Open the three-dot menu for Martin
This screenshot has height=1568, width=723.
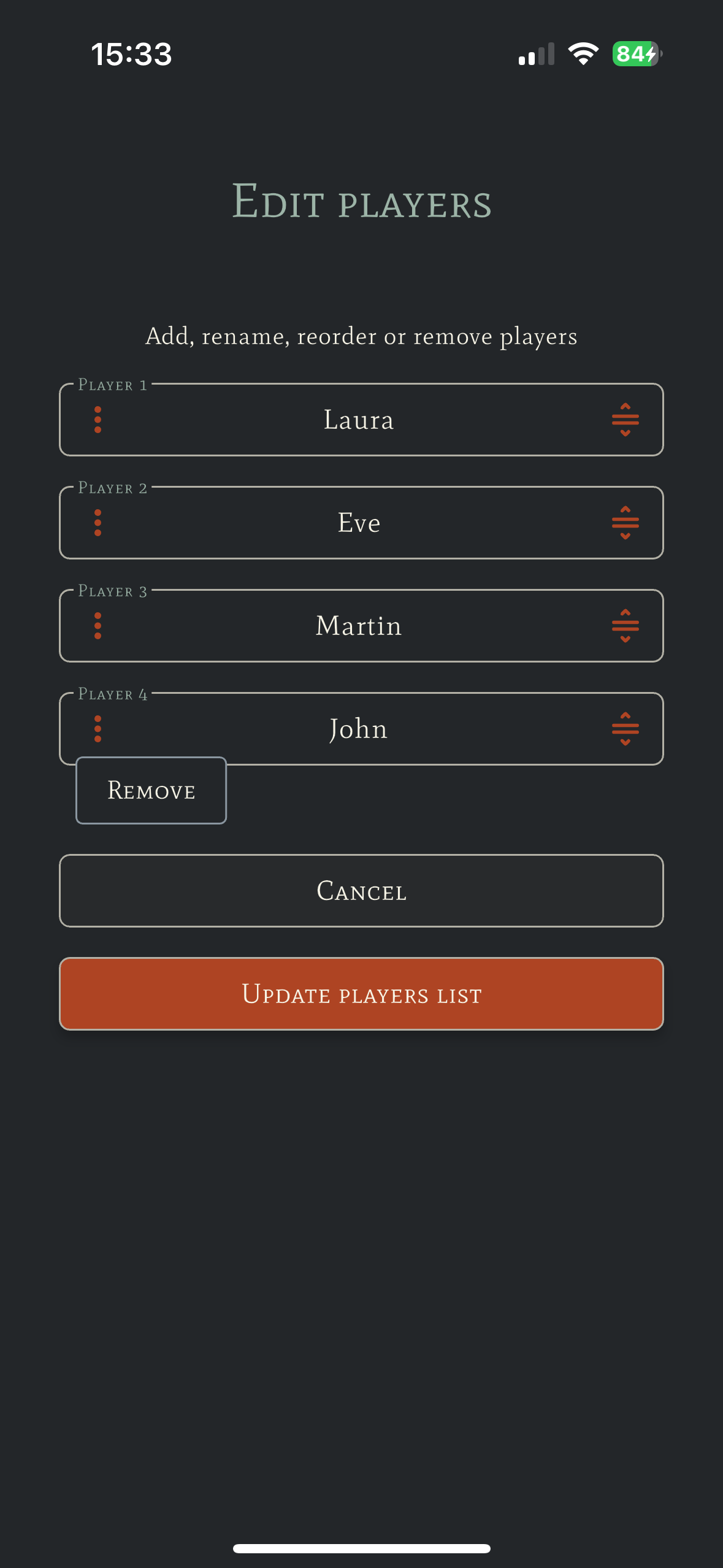[x=98, y=626]
